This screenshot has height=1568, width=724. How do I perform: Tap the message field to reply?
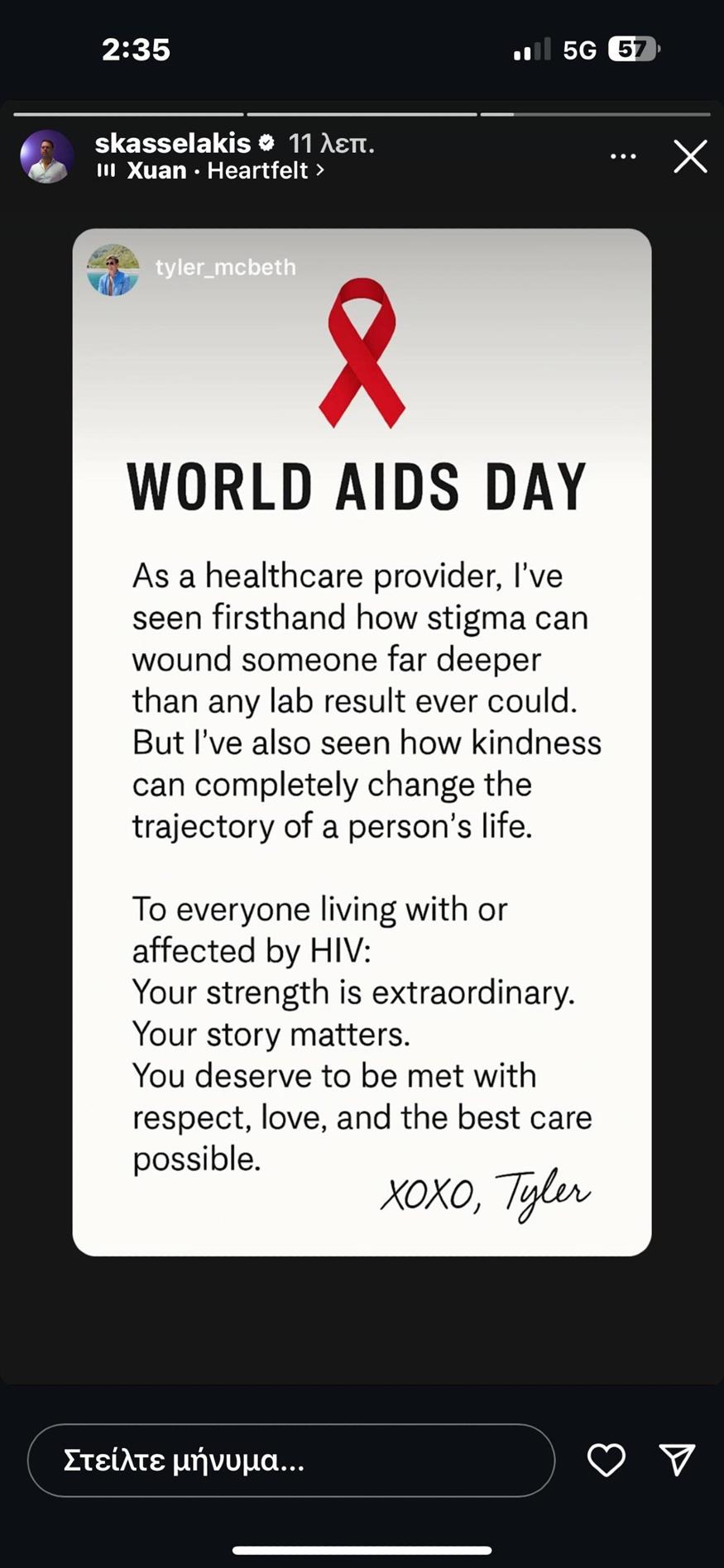click(x=290, y=1460)
